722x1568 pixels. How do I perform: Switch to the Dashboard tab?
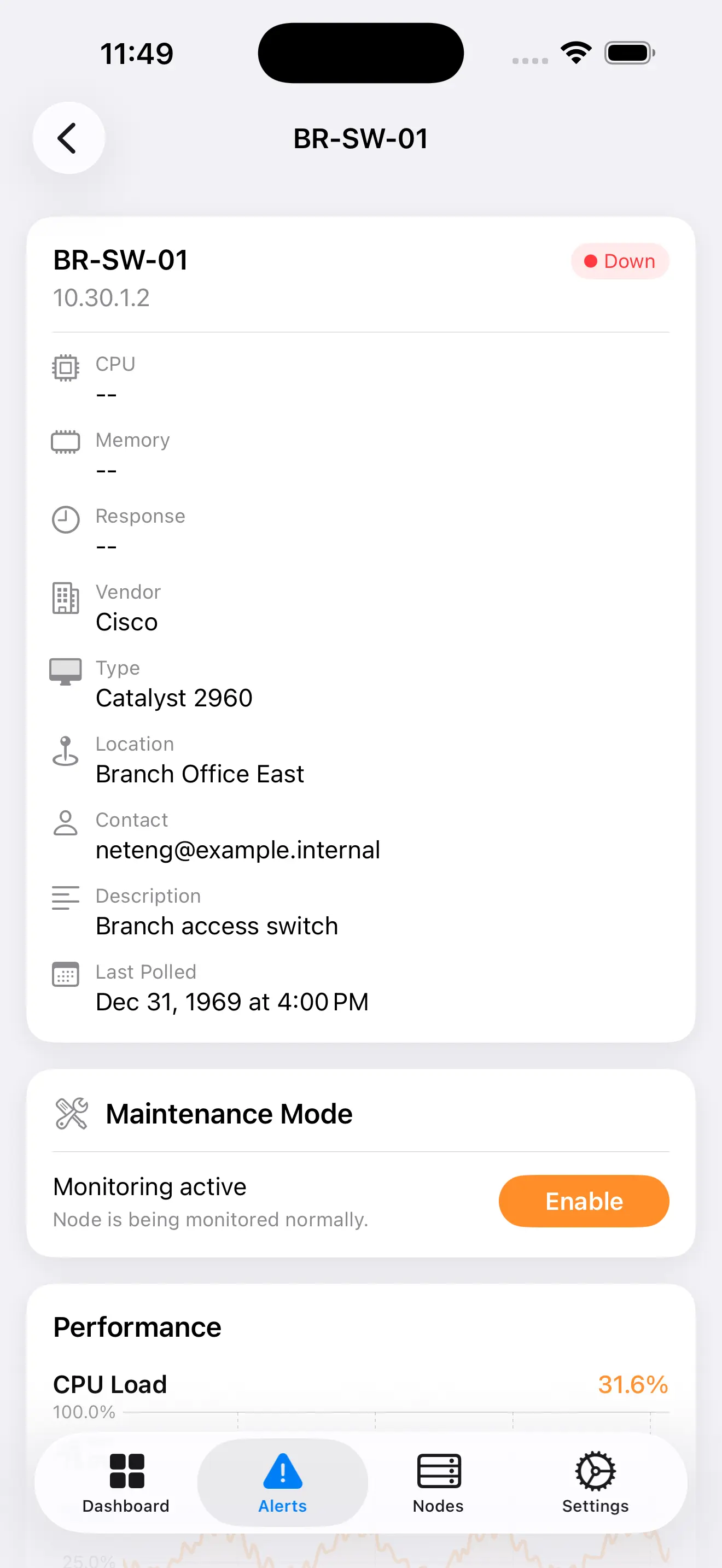click(125, 1482)
